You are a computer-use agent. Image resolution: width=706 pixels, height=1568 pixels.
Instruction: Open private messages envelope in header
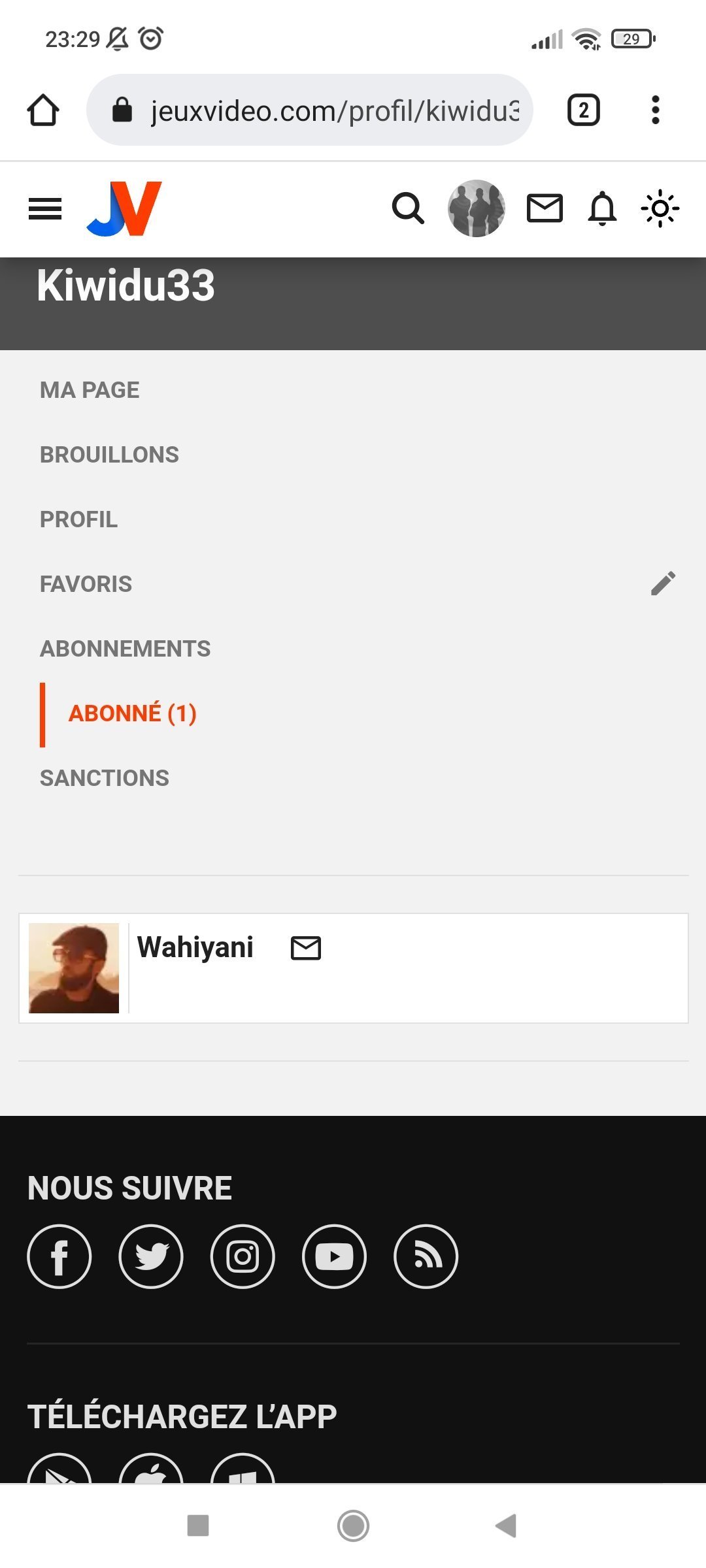click(545, 209)
